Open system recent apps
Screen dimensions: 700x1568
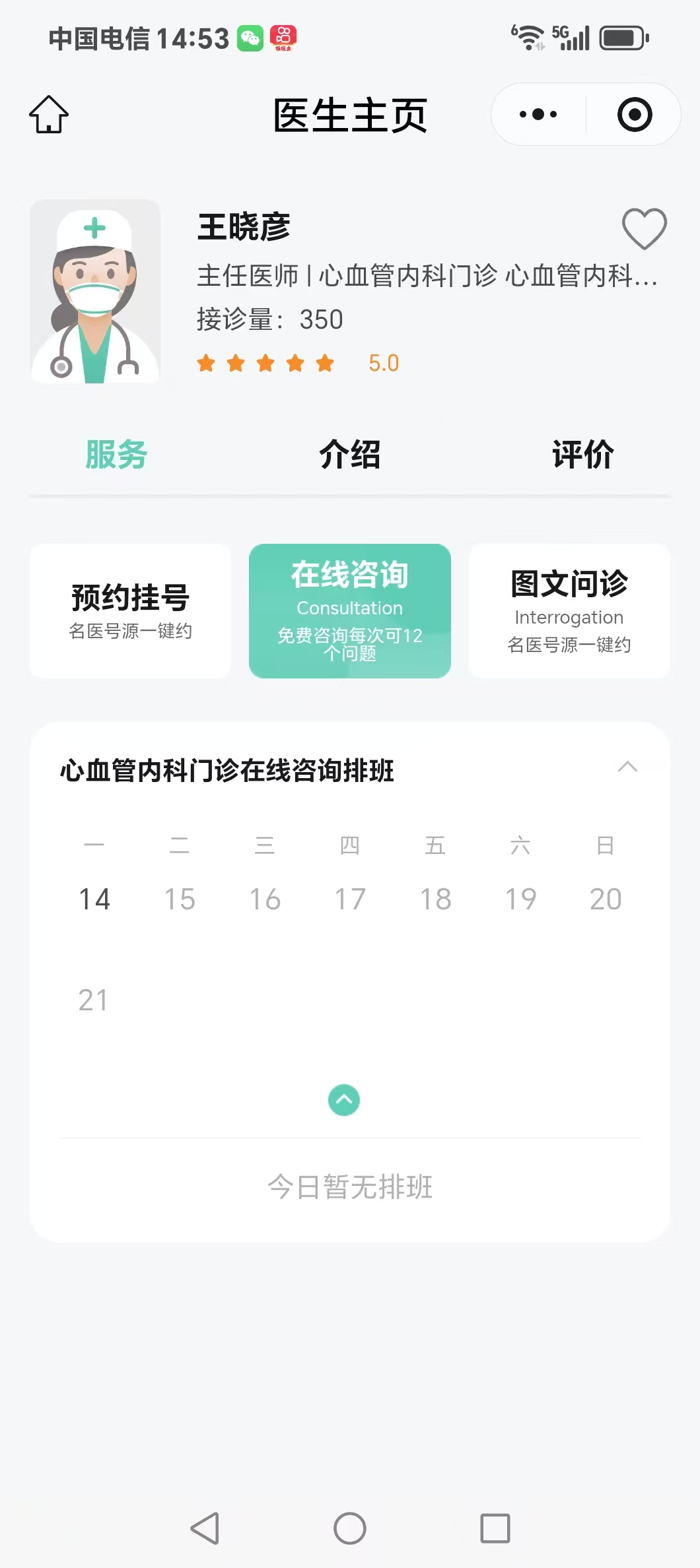click(495, 1528)
